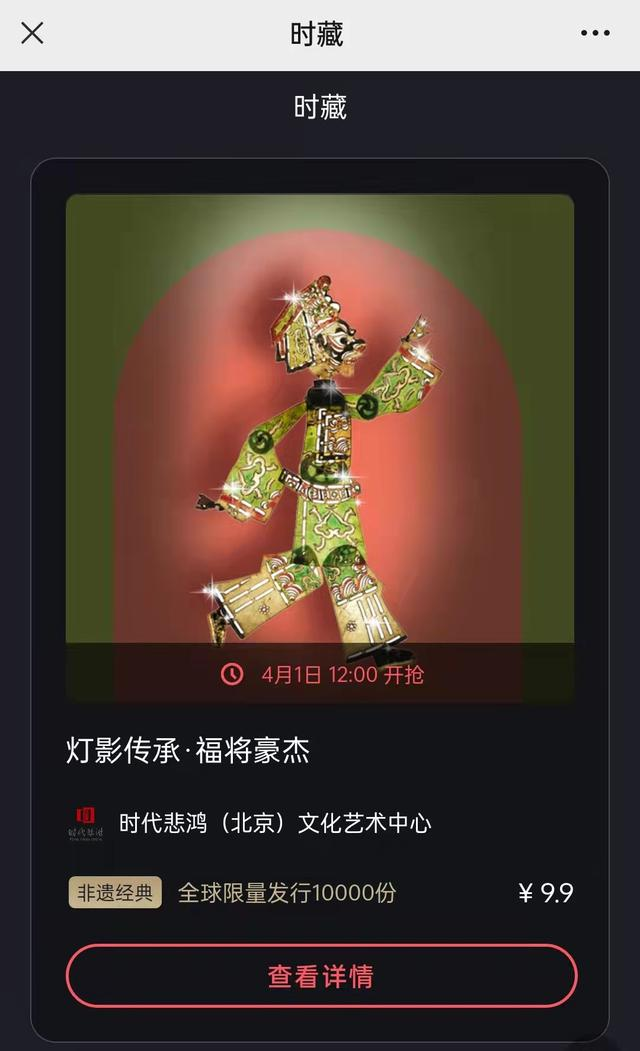Open the three-dot overflow menu

(595, 33)
